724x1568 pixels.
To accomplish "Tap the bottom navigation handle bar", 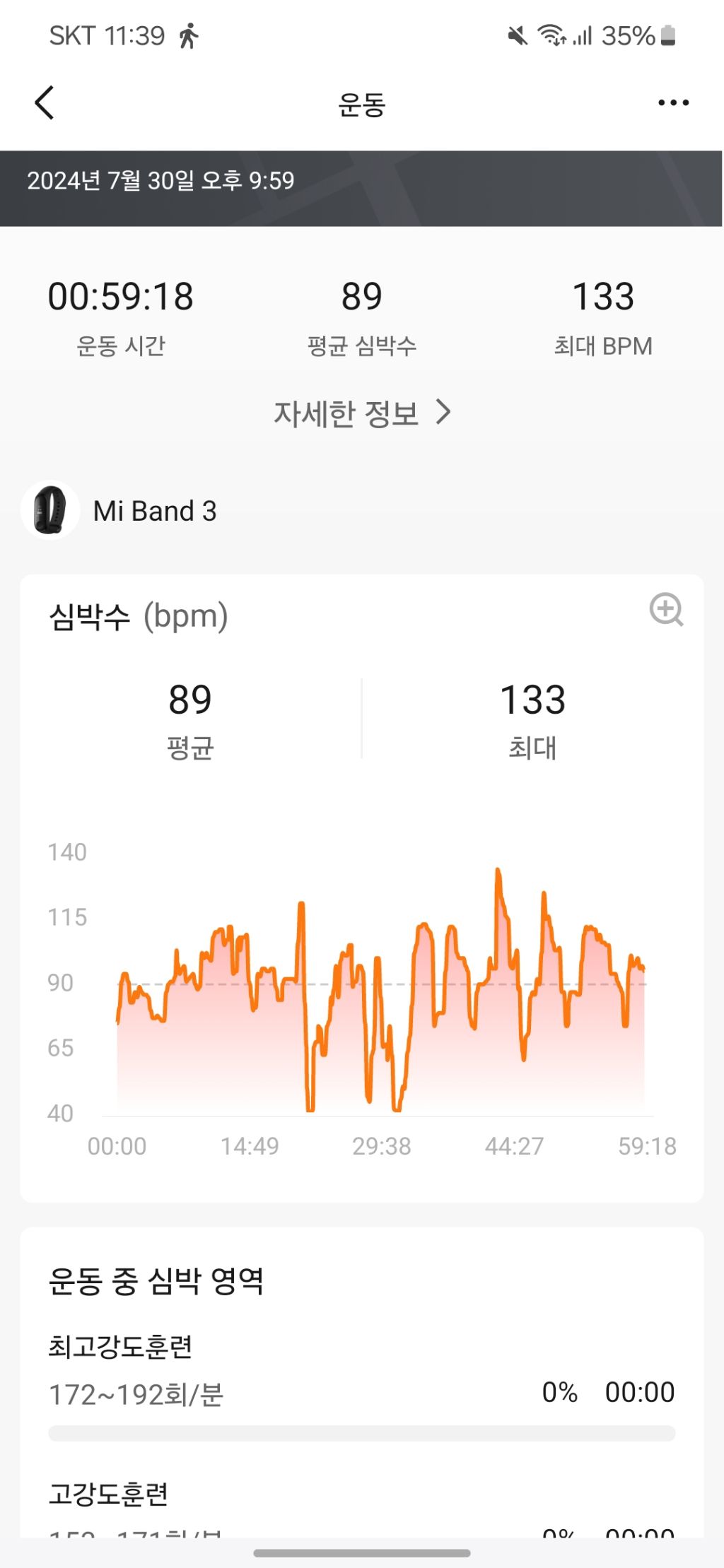I will click(362, 1553).
